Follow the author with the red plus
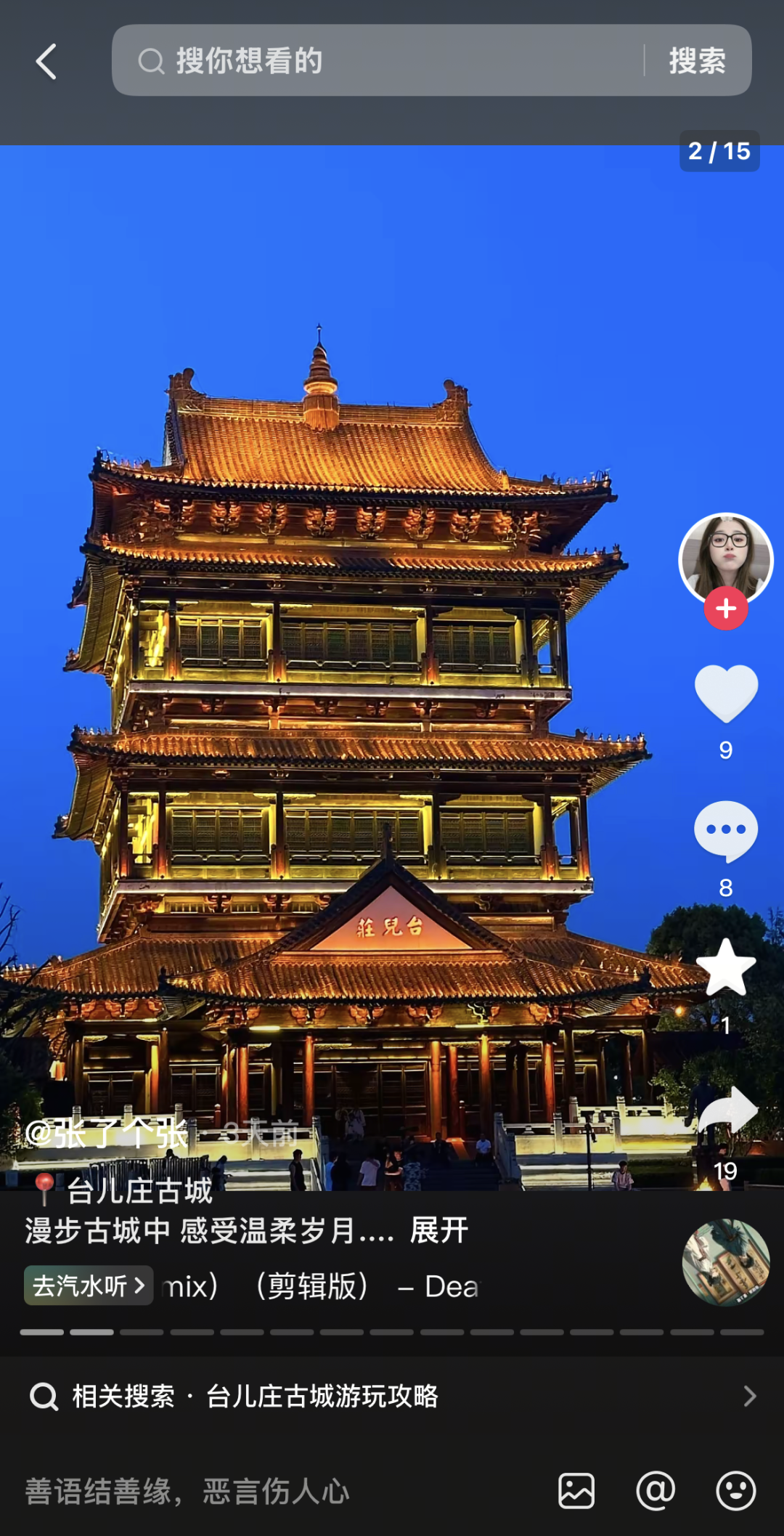Viewport: 784px width, 1536px height. (x=726, y=609)
